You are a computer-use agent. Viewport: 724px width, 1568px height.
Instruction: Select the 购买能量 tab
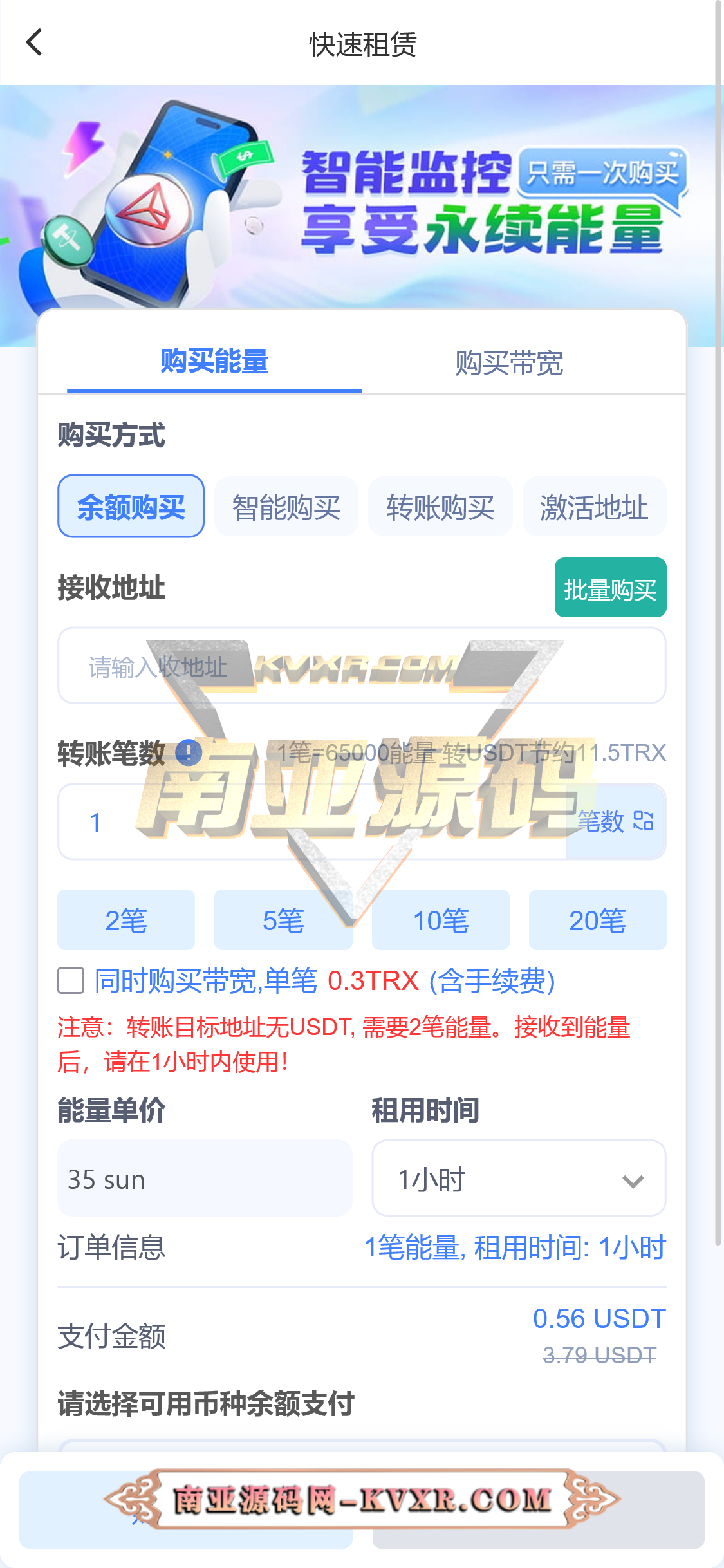click(214, 362)
